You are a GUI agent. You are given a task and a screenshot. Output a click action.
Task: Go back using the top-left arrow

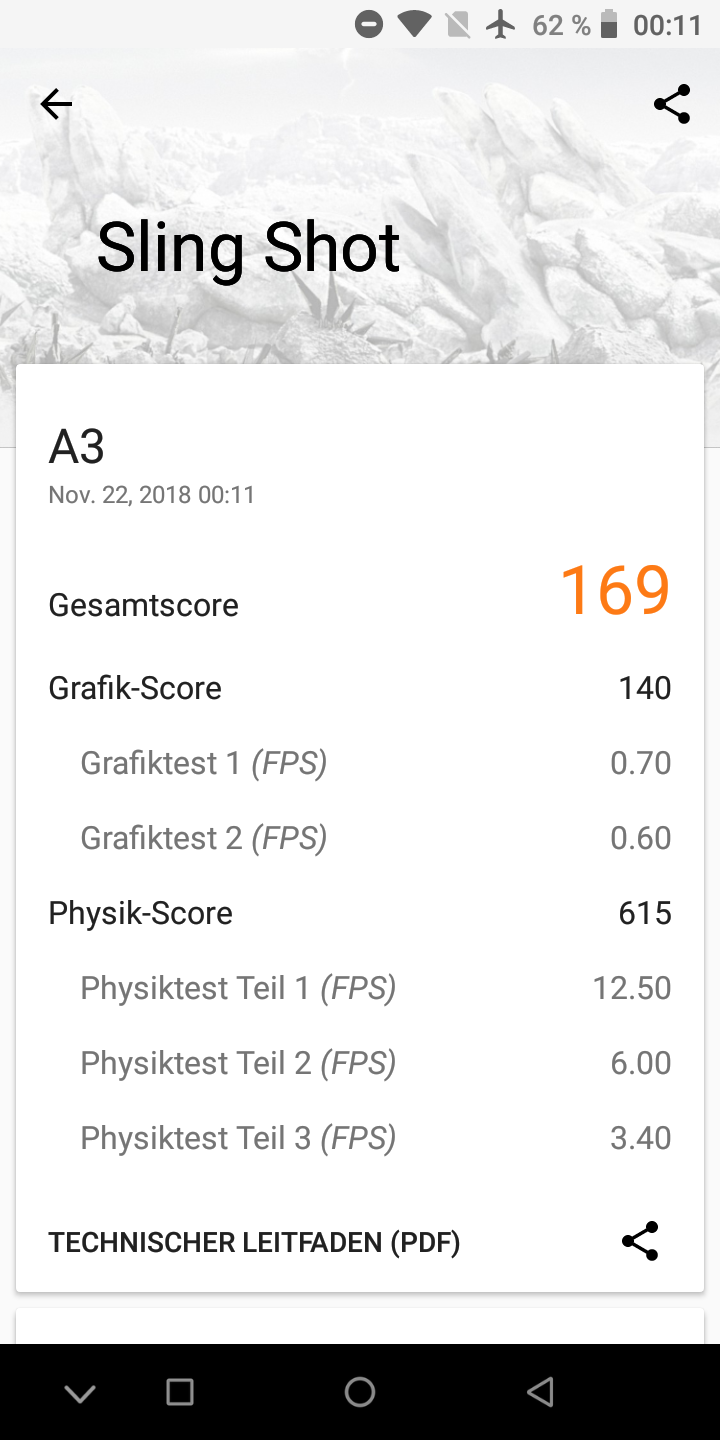[x=56, y=104]
